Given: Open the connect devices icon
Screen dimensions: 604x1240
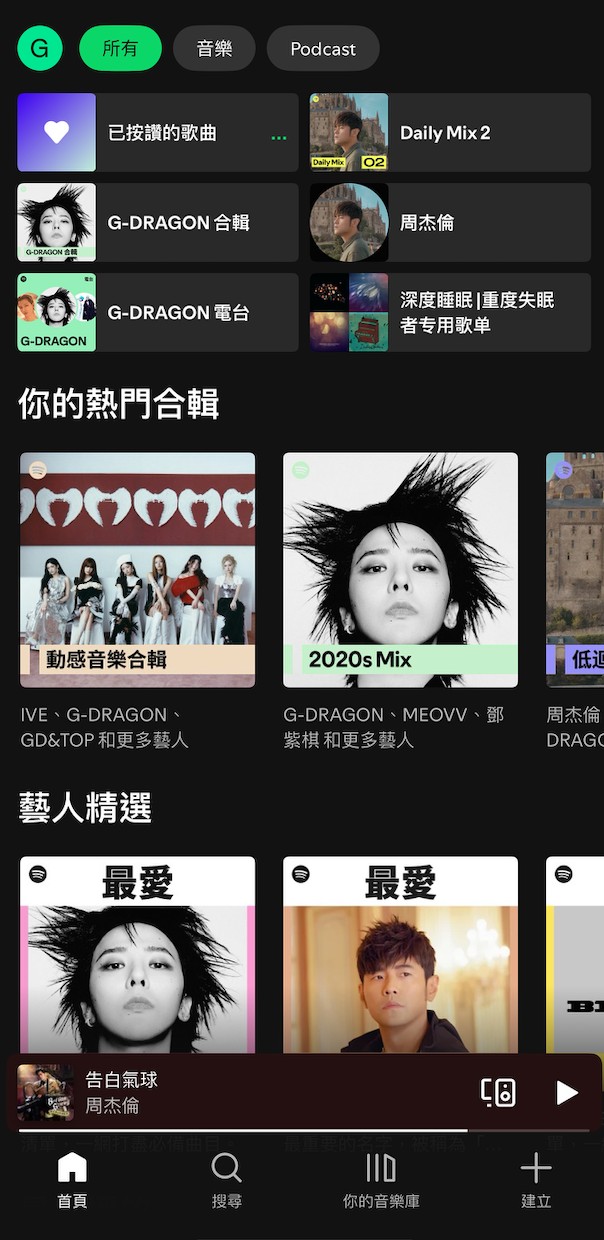Looking at the screenshot, I should (498, 1093).
